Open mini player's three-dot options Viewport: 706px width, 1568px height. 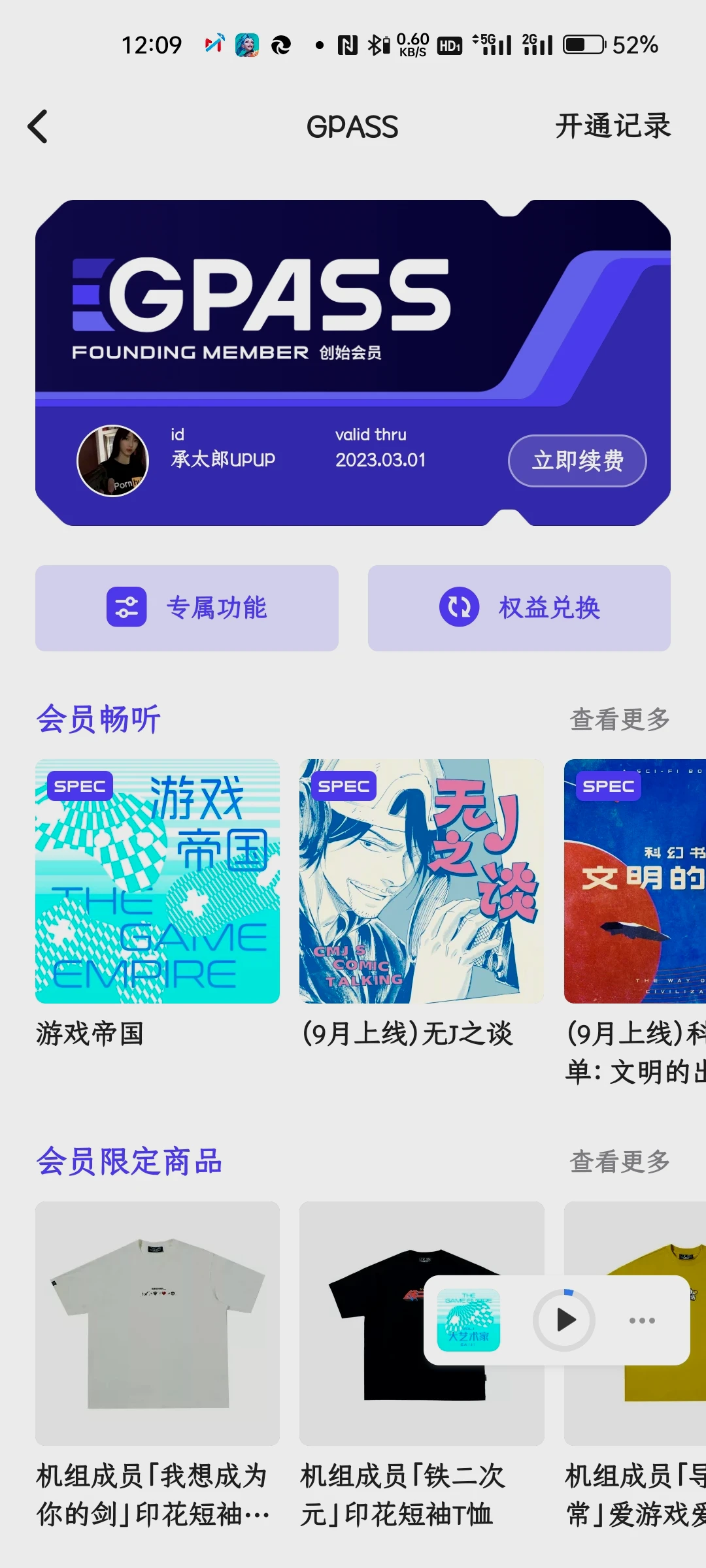642,1320
